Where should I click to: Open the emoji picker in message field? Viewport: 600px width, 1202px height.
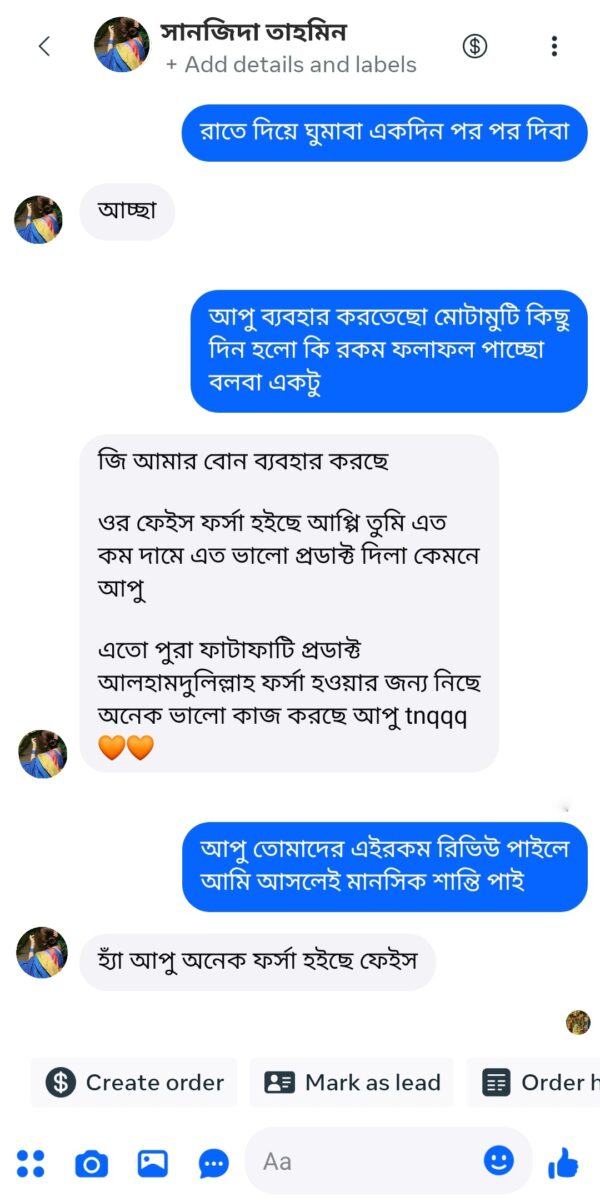point(498,1160)
